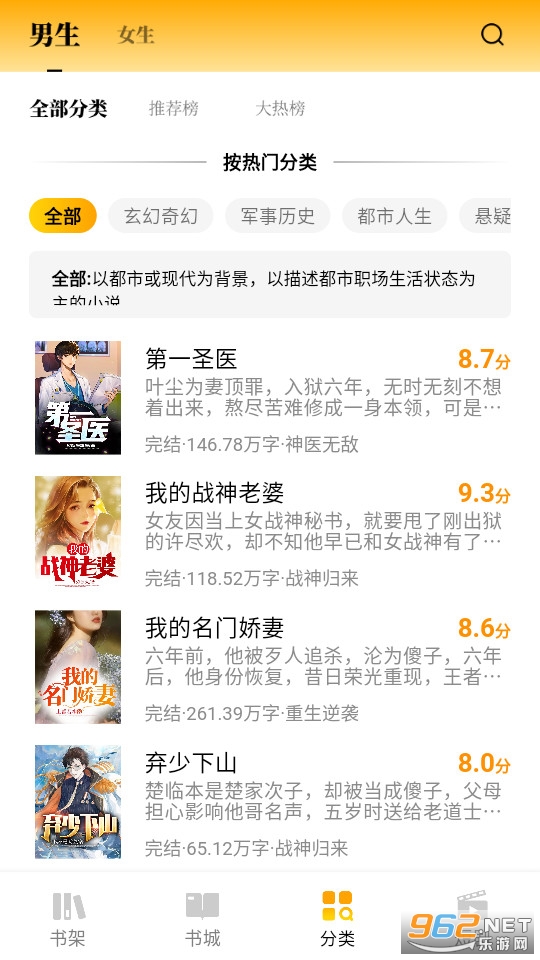
Task: Filter by the 玄幻奇幻 chip
Action: click(x=161, y=216)
